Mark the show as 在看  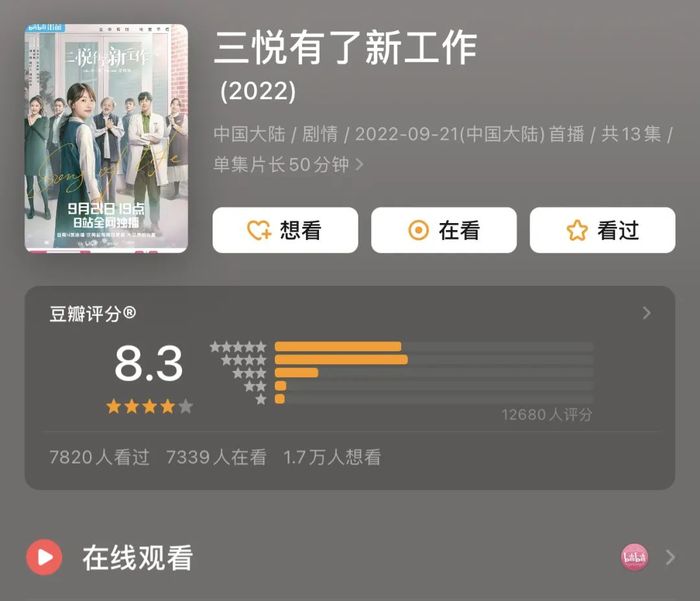coord(443,231)
